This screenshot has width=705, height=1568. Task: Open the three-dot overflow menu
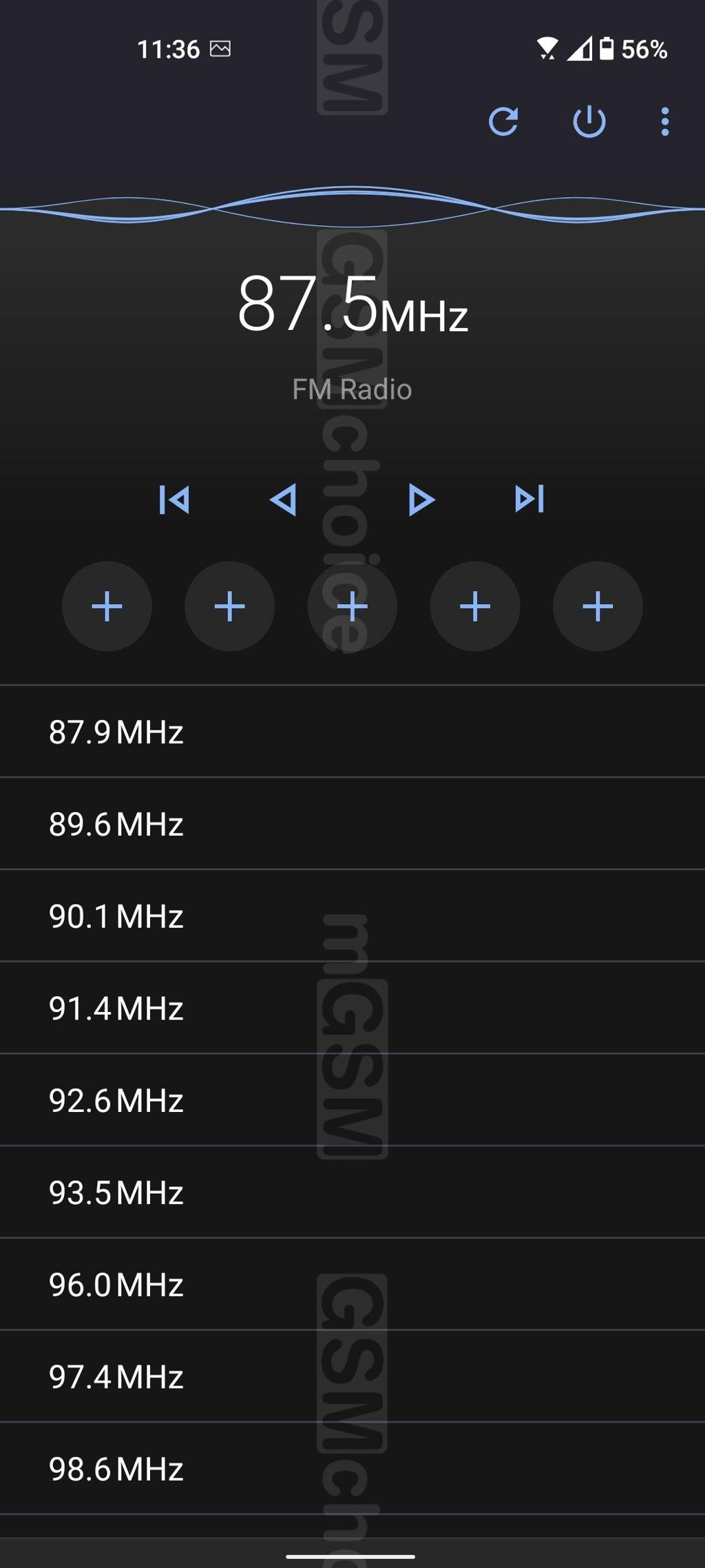pos(664,122)
